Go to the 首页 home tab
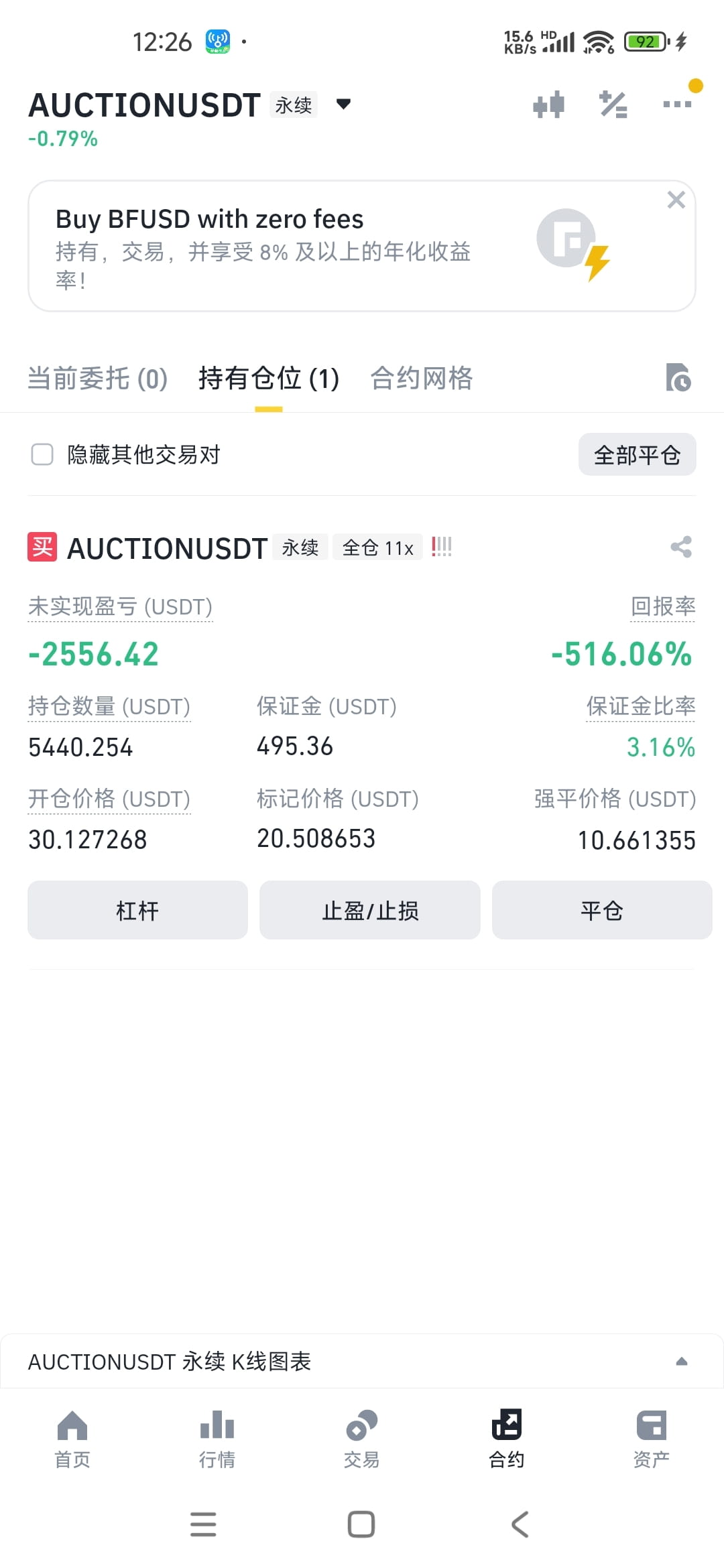 click(72, 1438)
